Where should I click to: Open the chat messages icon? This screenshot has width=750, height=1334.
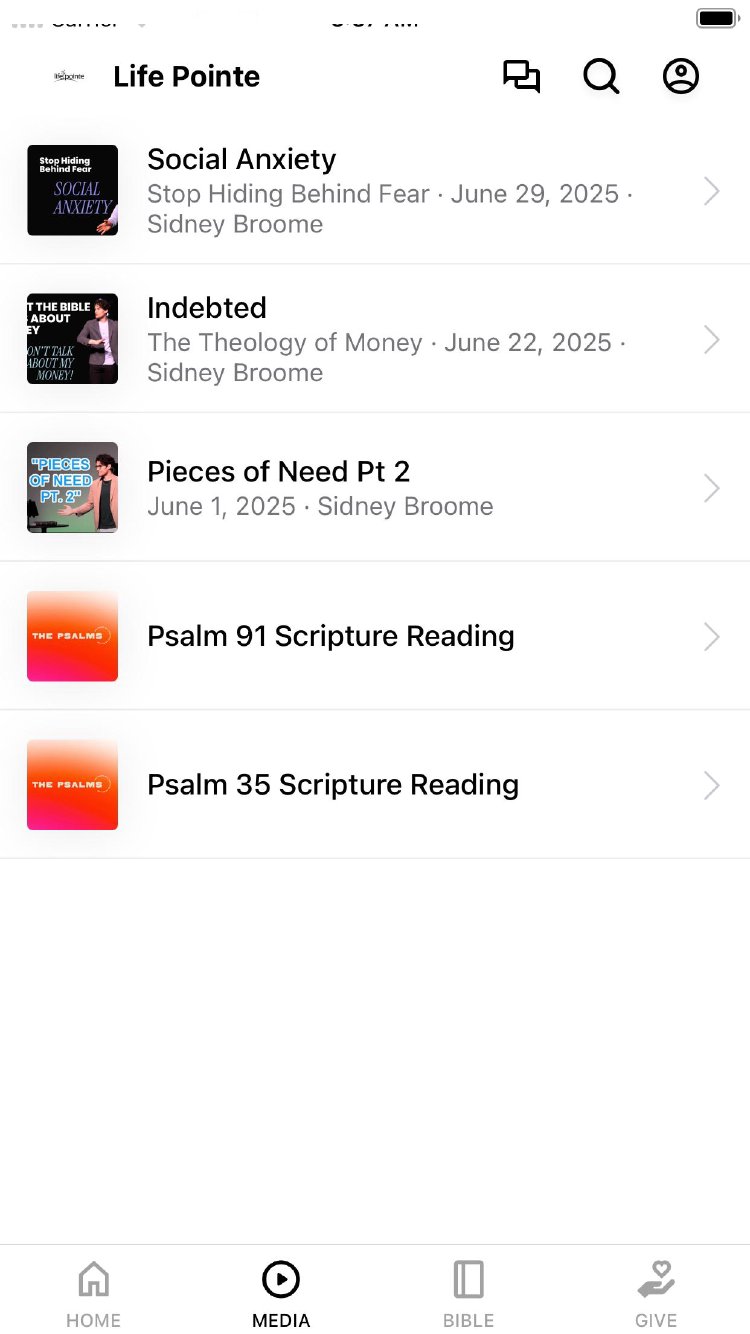521,77
